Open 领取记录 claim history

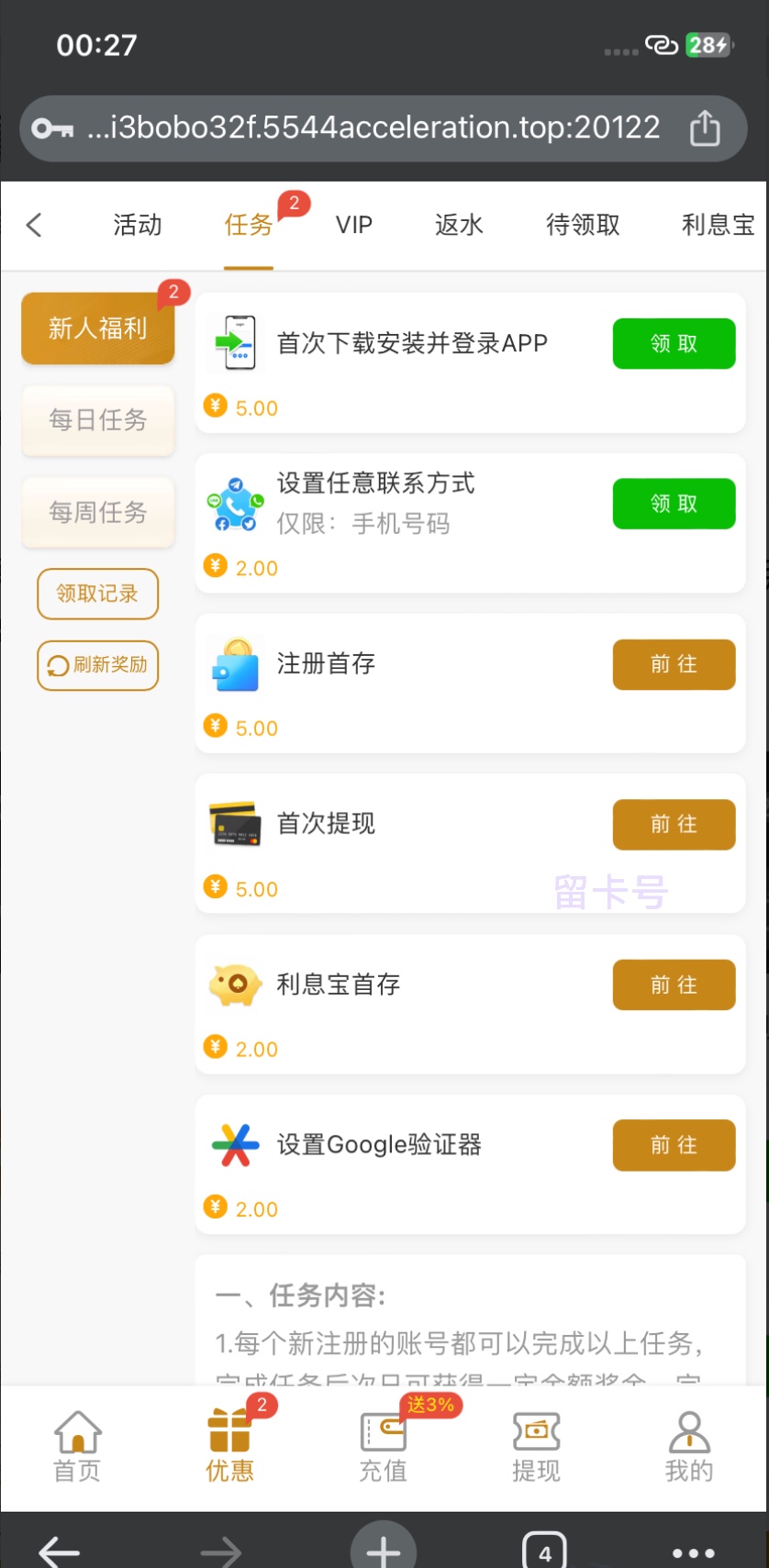click(97, 594)
